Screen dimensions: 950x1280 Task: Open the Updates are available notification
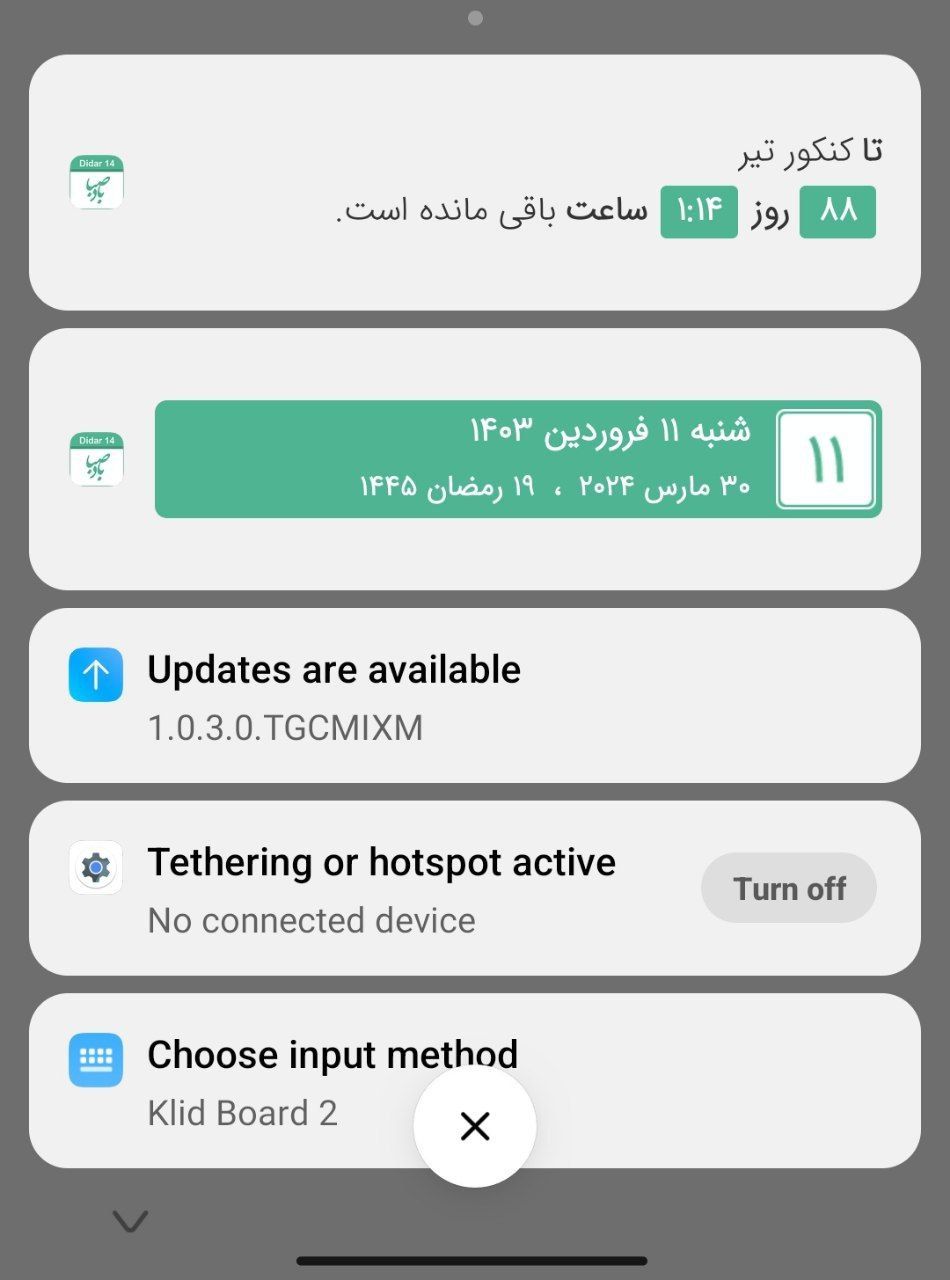[x=474, y=696]
